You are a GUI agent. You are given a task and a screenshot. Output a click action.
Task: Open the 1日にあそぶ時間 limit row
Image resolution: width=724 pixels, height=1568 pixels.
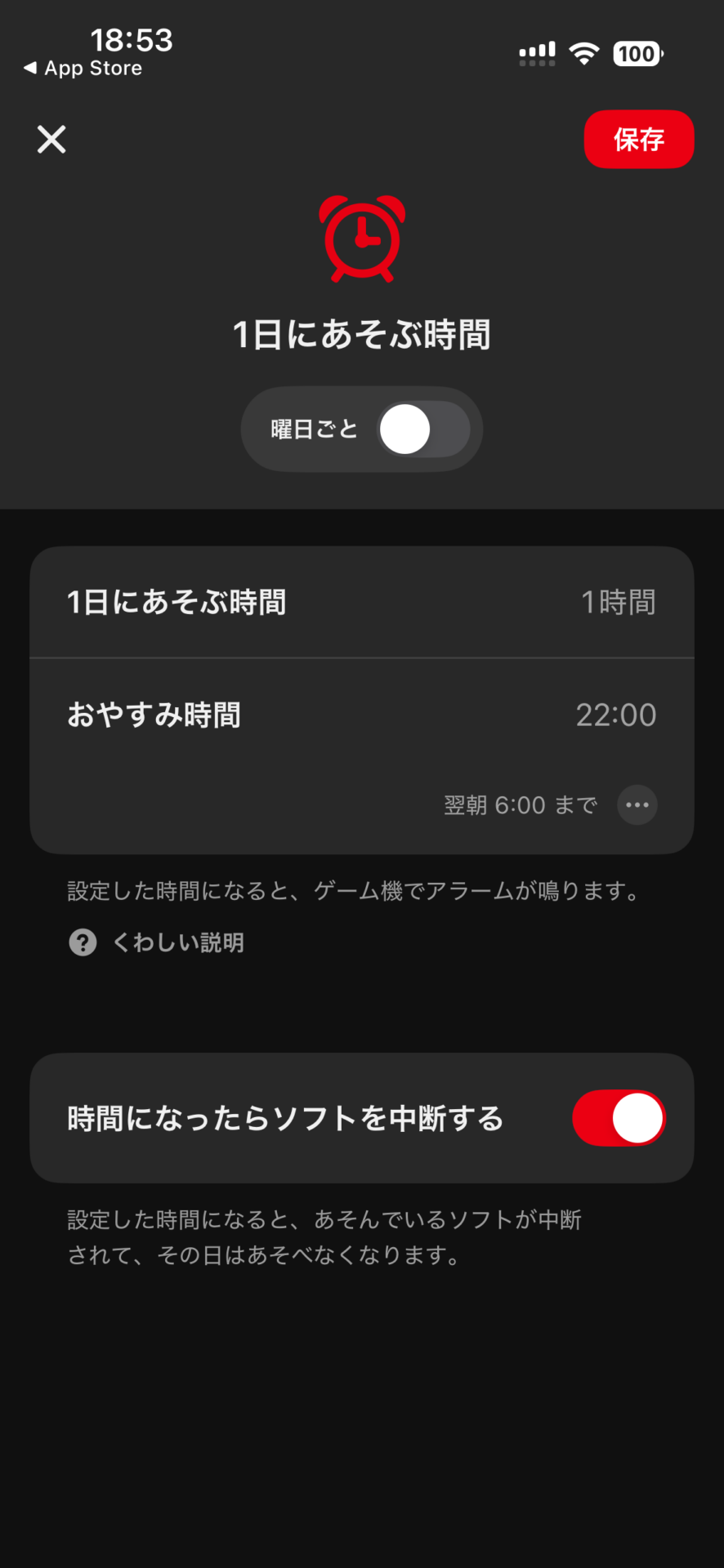point(361,603)
